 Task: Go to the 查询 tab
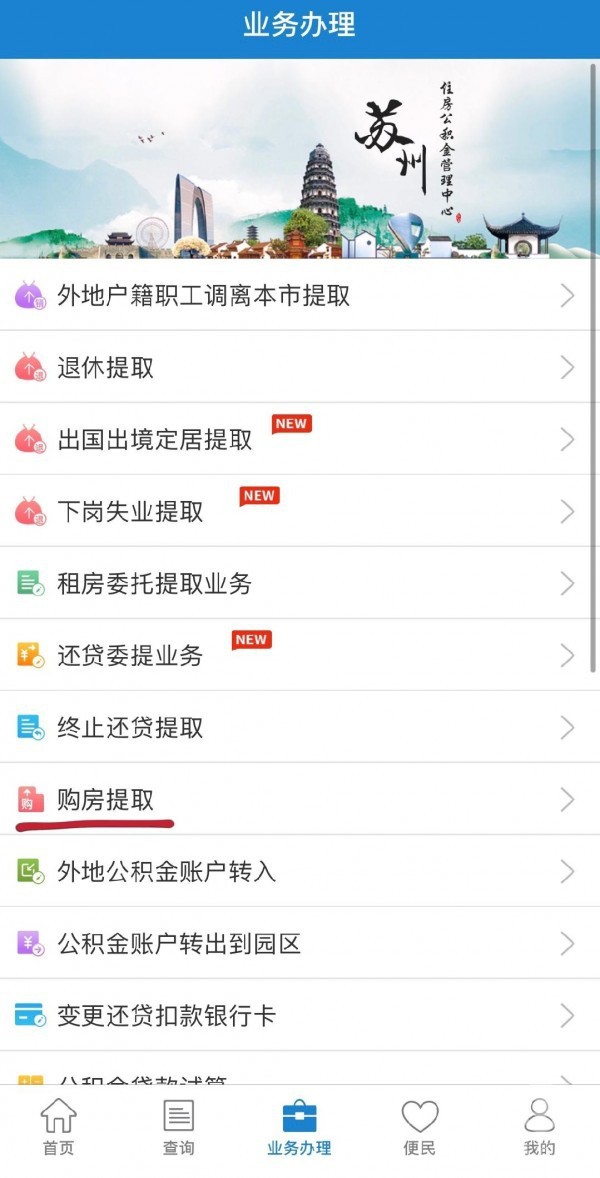(178, 1127)
